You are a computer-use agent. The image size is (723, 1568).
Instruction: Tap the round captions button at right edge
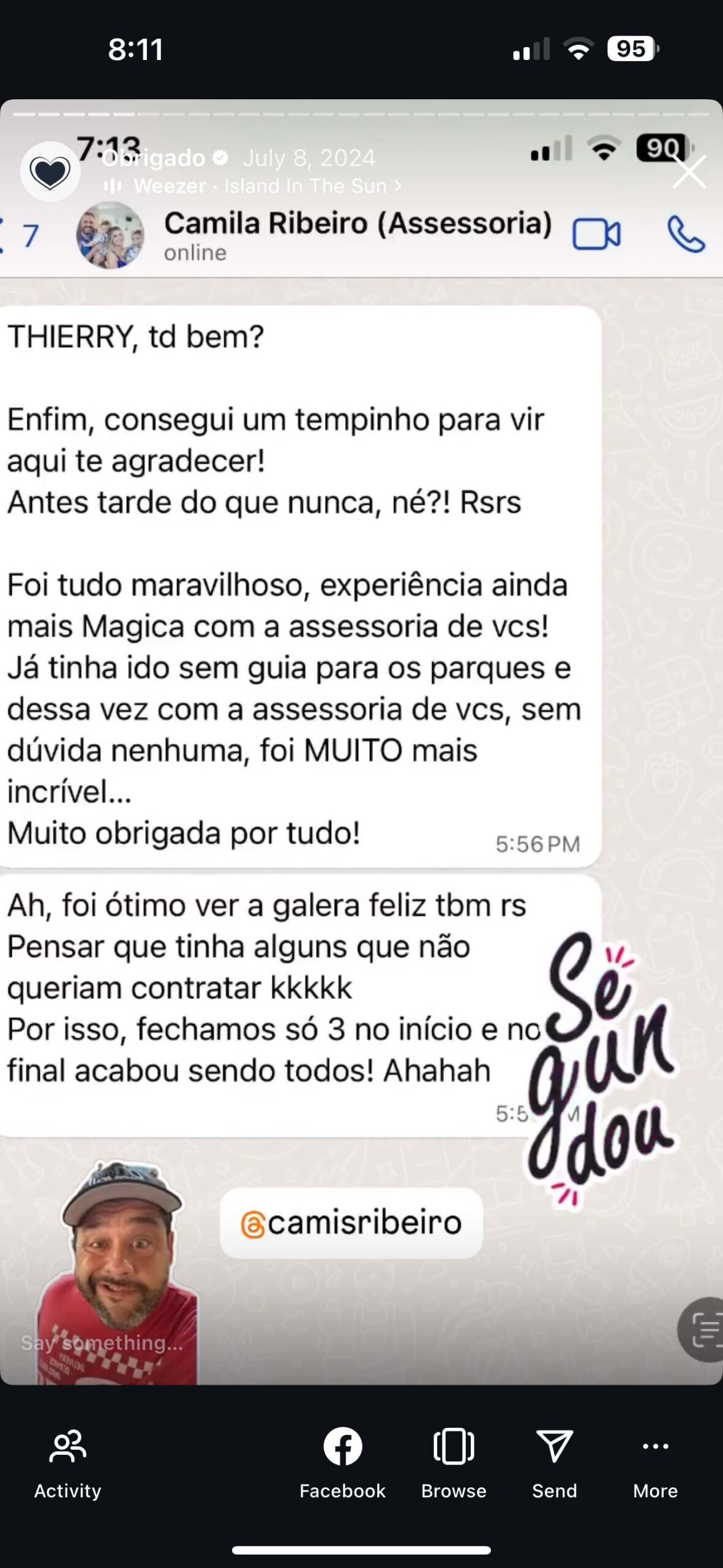(x=703, y=1329)
